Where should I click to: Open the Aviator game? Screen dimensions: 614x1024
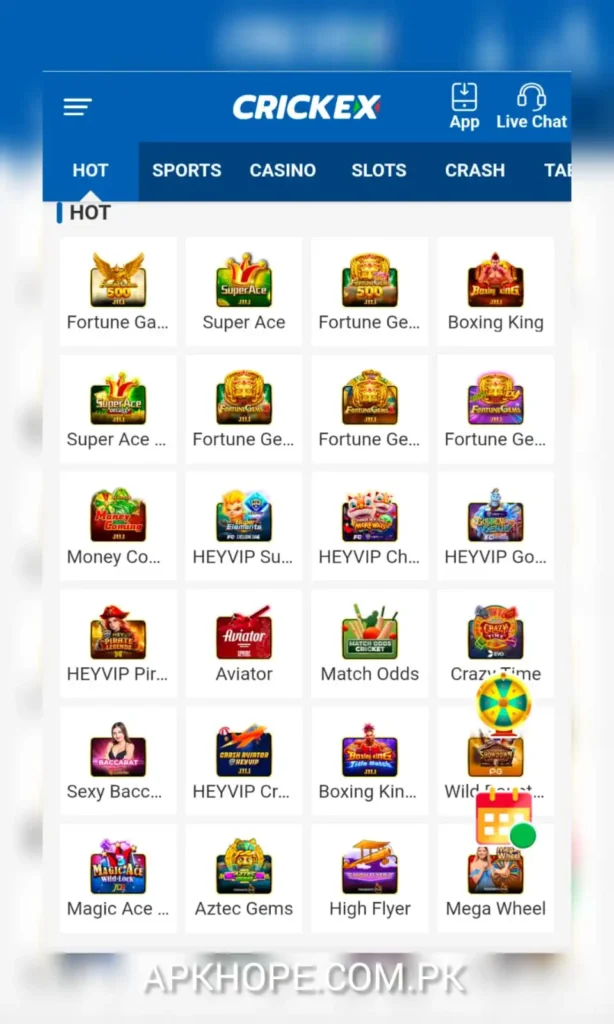pos(244,643)
